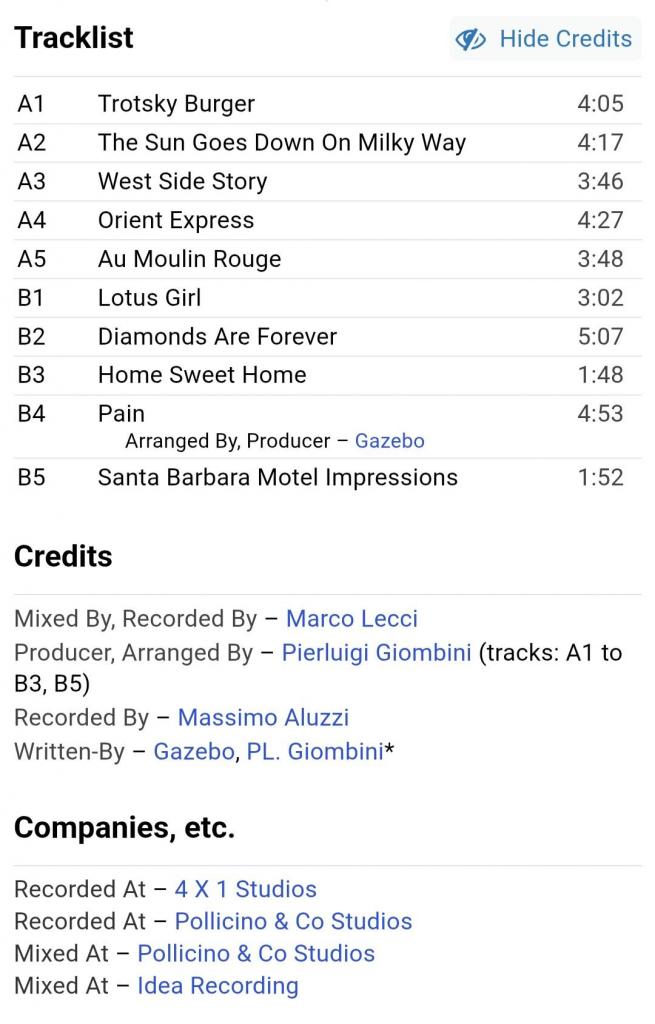Tap Gazebo in Written-By credits
Image resolution: width=655 pixels, height=1024 pixels.
coord(193,752)
